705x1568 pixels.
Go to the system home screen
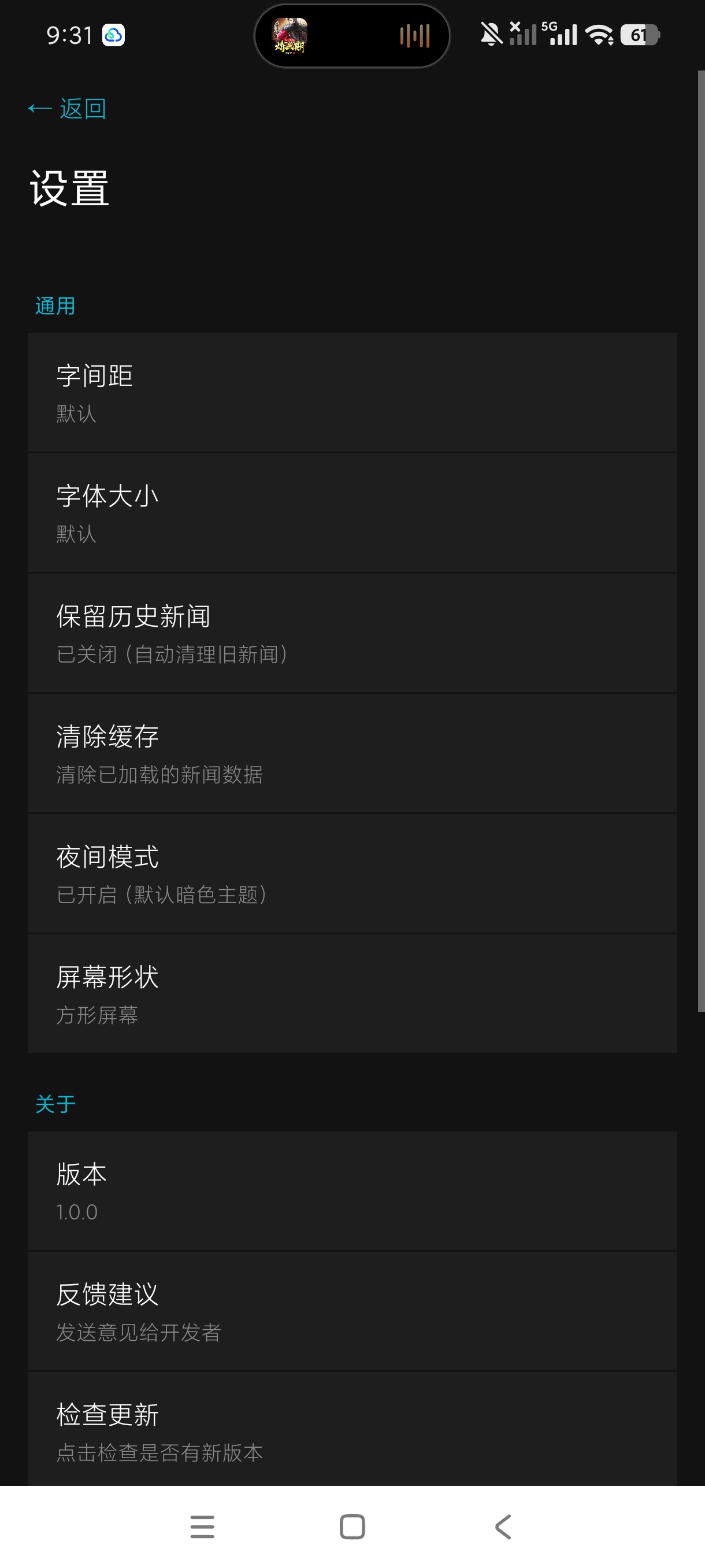pyautogui.click(x=352, y=1526)
